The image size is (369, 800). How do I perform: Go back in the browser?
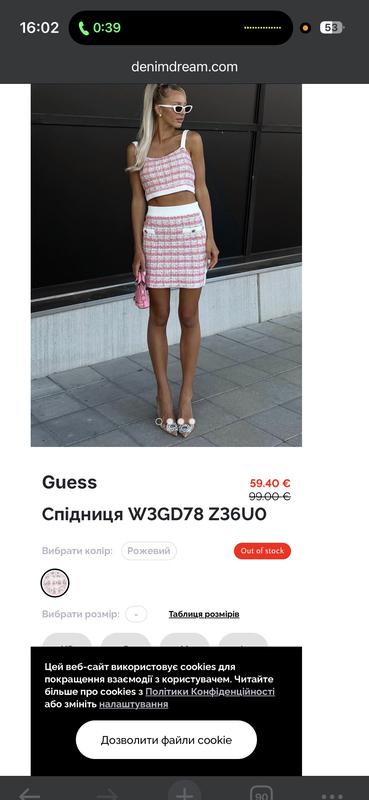[x=29, y=794]
